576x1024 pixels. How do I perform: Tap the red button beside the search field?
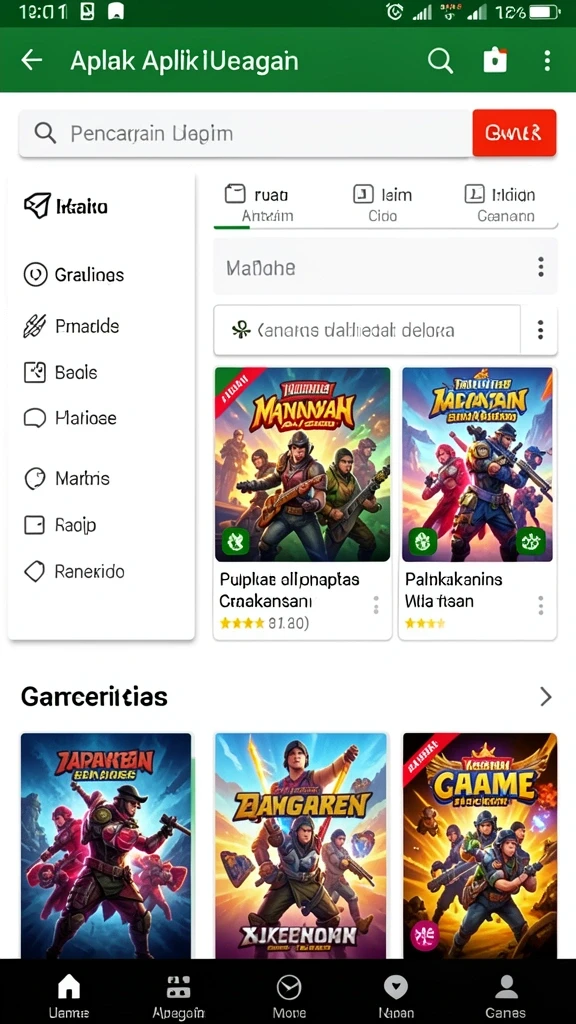point(514,133)
